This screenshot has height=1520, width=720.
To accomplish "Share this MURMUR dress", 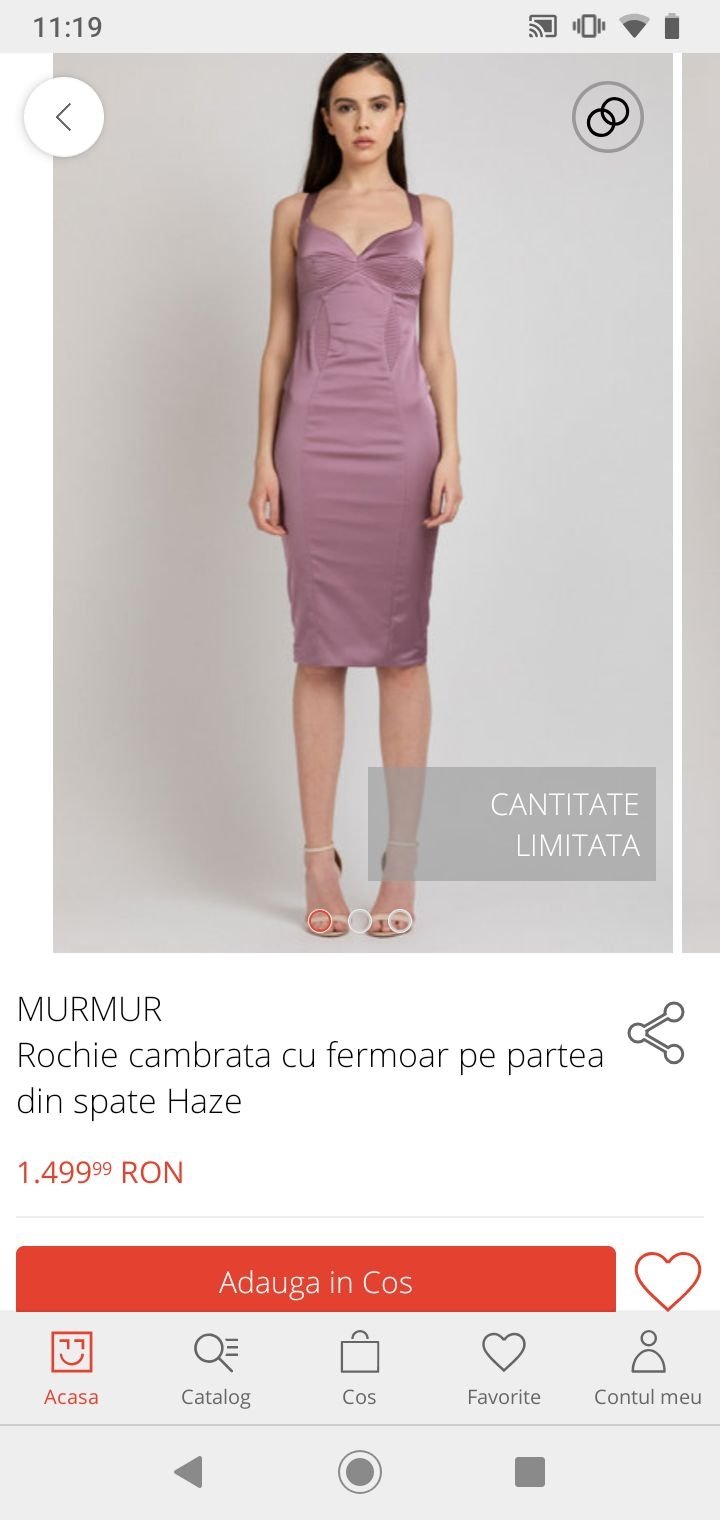I will click(656, 1033).
